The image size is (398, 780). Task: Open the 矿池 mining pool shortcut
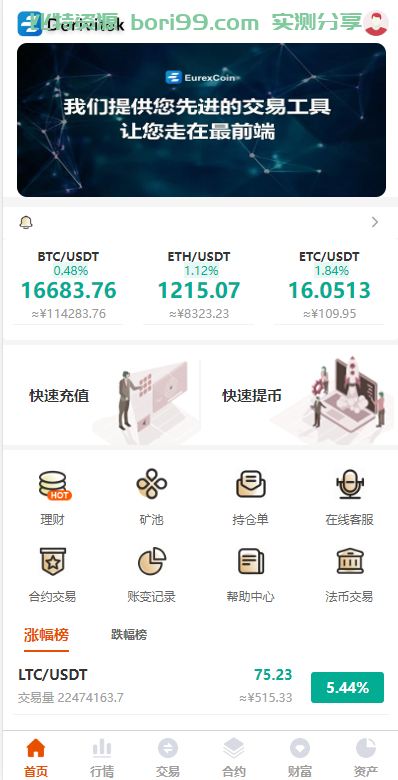151,498
